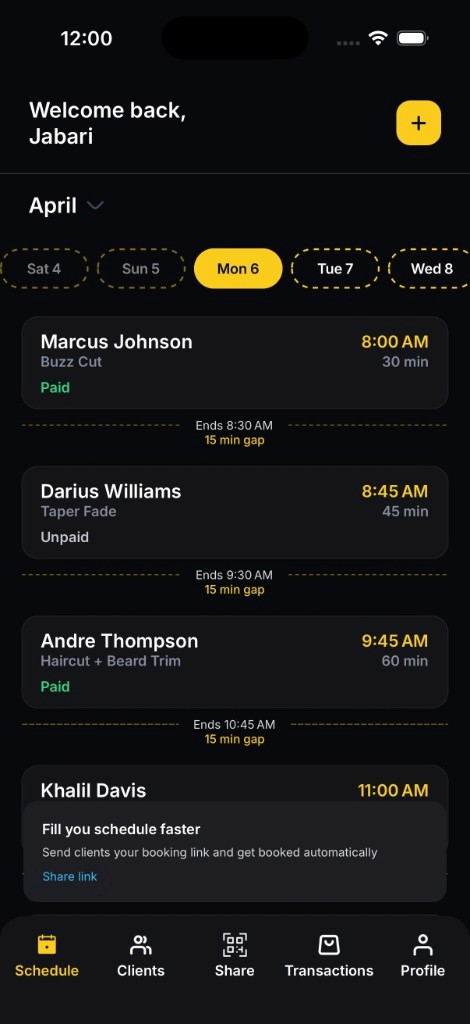Open Darius Williams' Taper Fade appointment
The height and width of the screenshot is (1024, 470).
(x=235, y=513)
